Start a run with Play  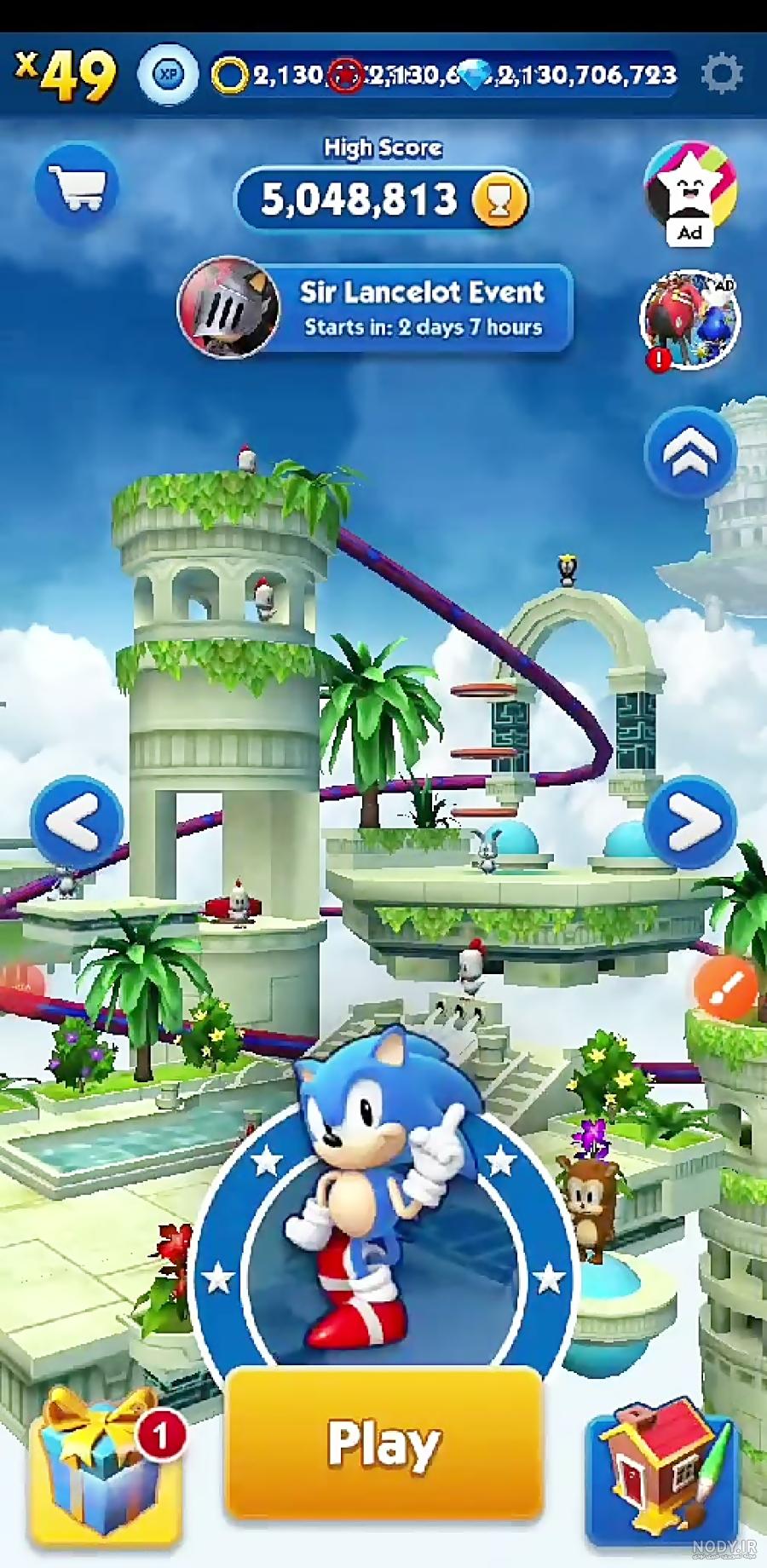(383, 1444)
